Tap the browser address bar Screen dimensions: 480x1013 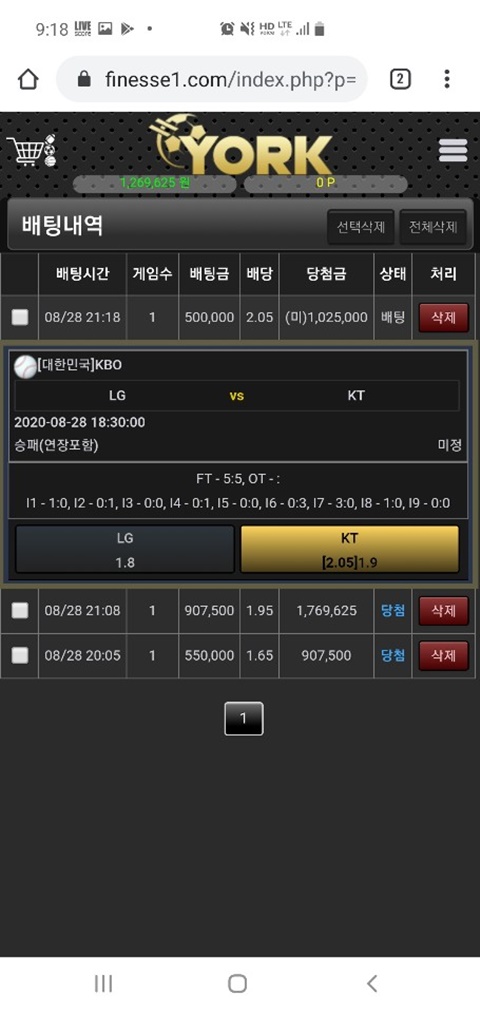point(212,79)
